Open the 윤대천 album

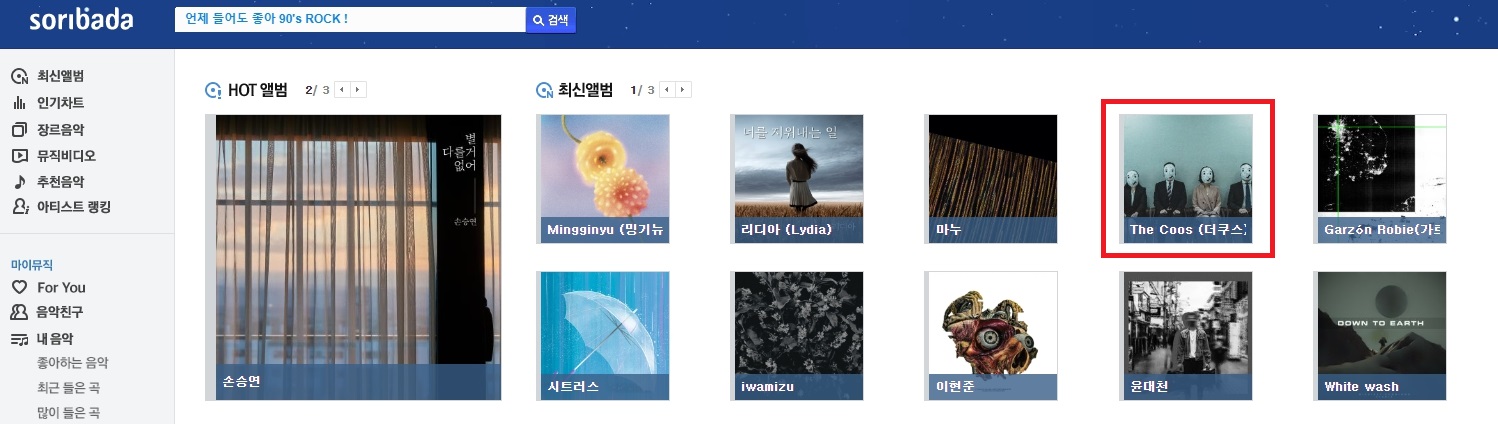click(1187, 335)
